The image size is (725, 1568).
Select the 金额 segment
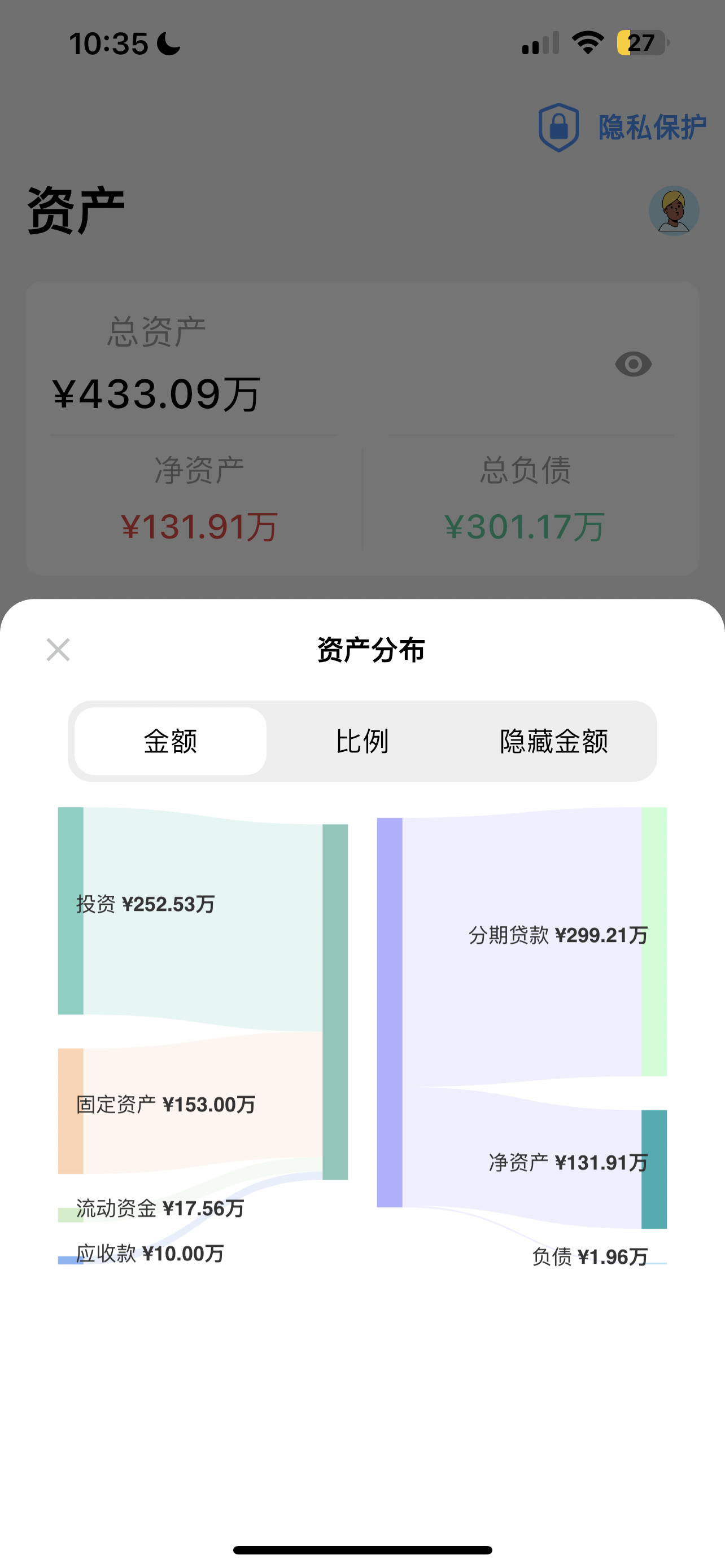171,741
